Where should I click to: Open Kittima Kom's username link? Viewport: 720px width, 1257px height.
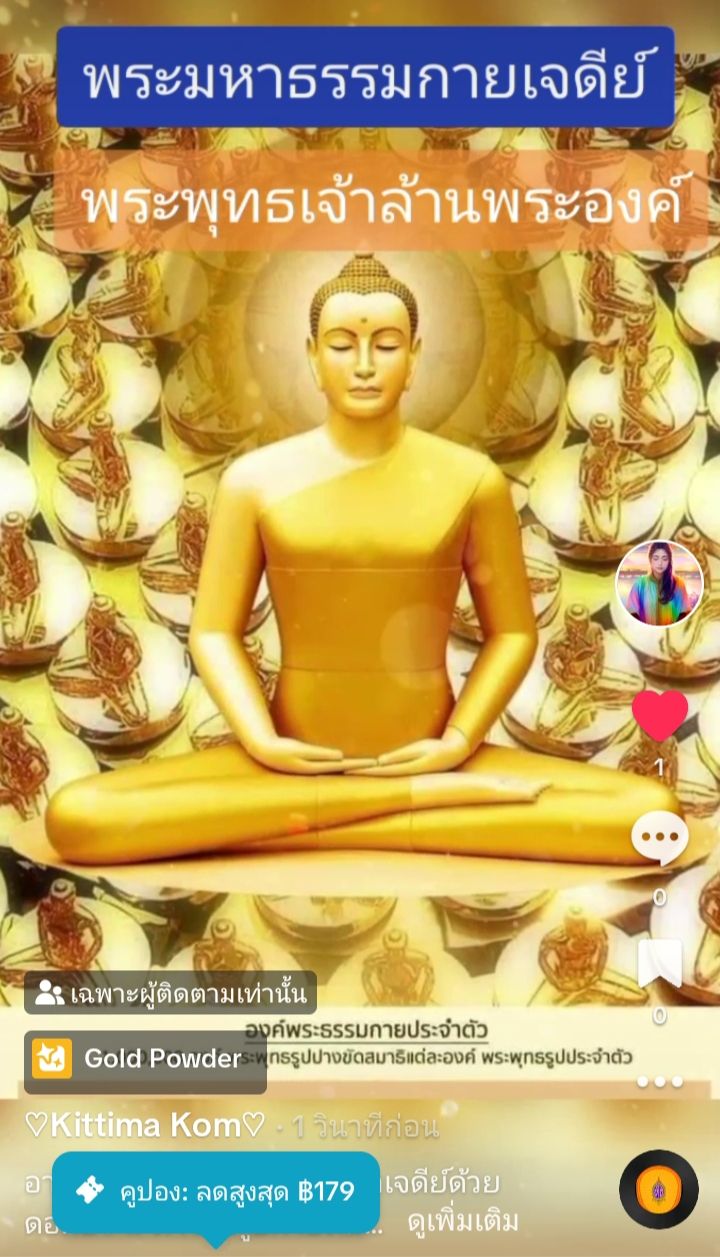[145, 1126]
